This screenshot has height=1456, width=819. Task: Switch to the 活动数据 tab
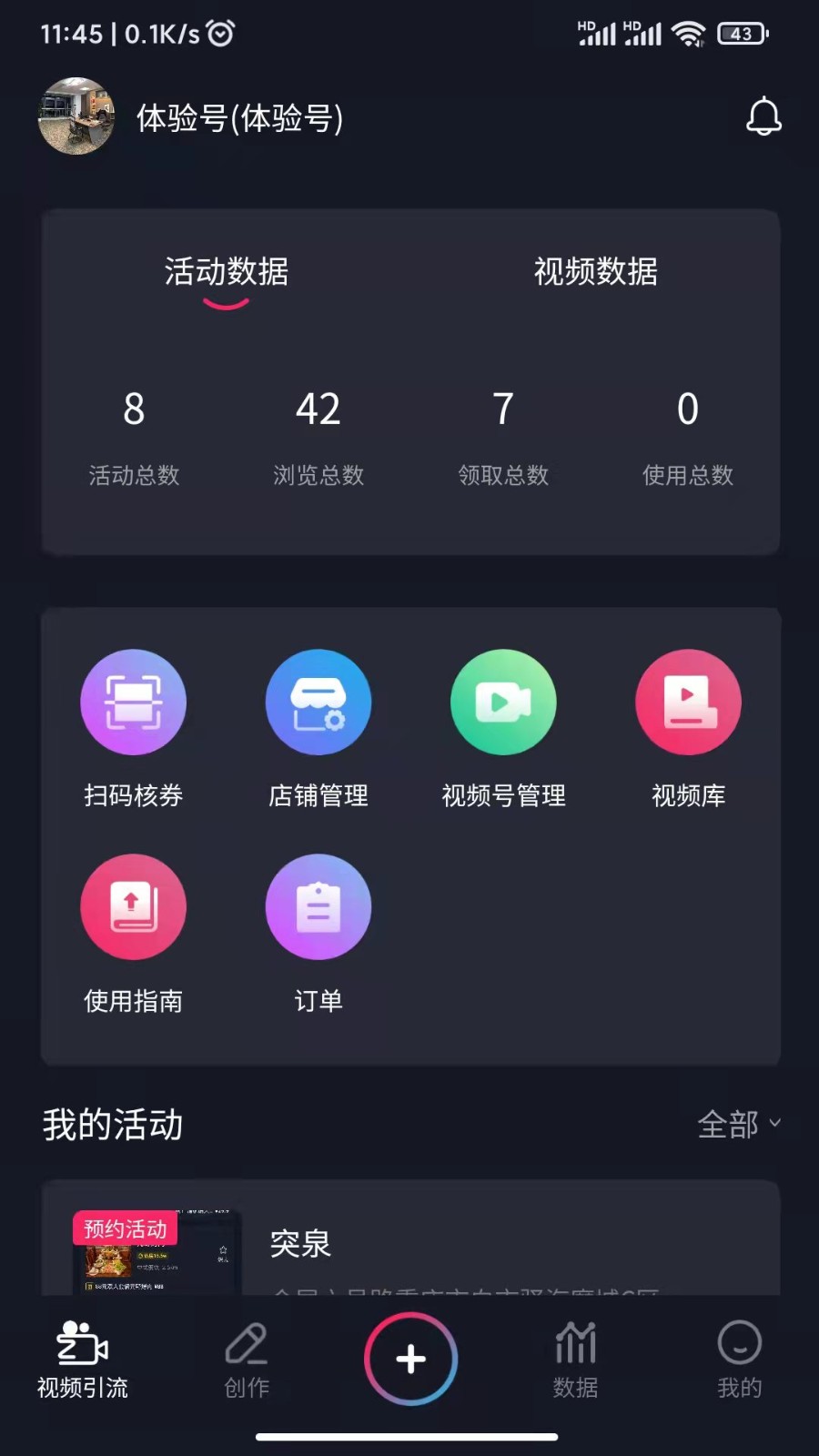coord(225,274)
